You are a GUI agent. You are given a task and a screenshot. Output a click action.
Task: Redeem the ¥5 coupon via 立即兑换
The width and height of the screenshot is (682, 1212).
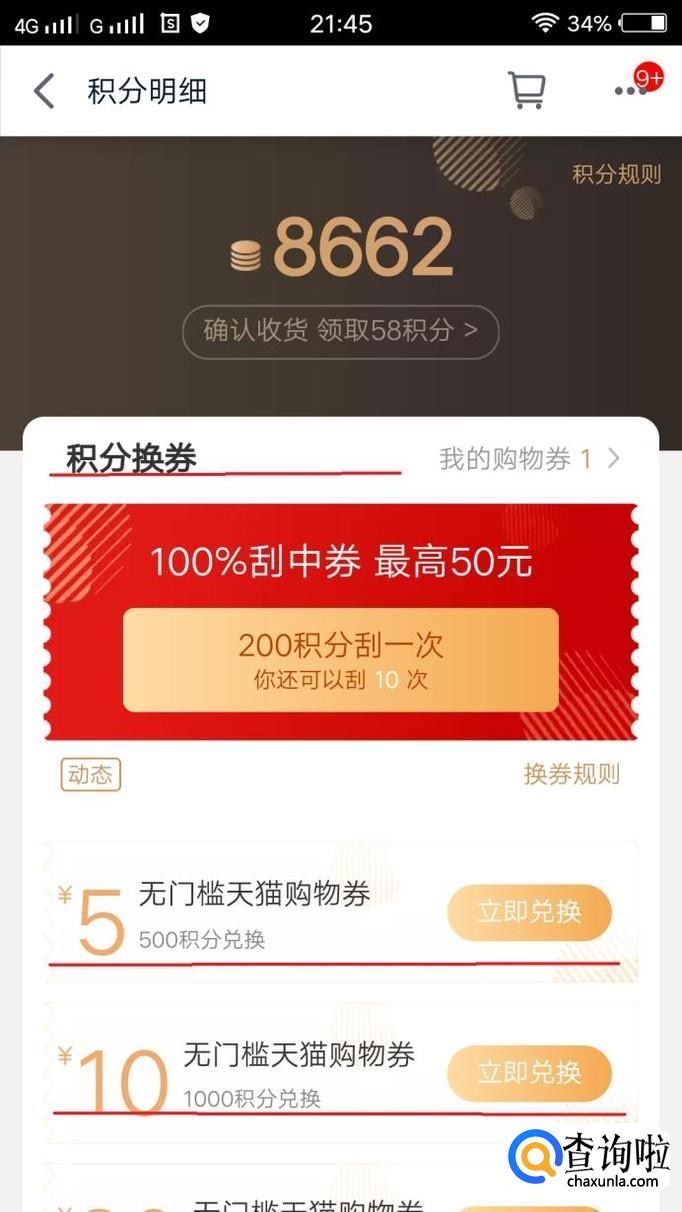pos(529,912)
